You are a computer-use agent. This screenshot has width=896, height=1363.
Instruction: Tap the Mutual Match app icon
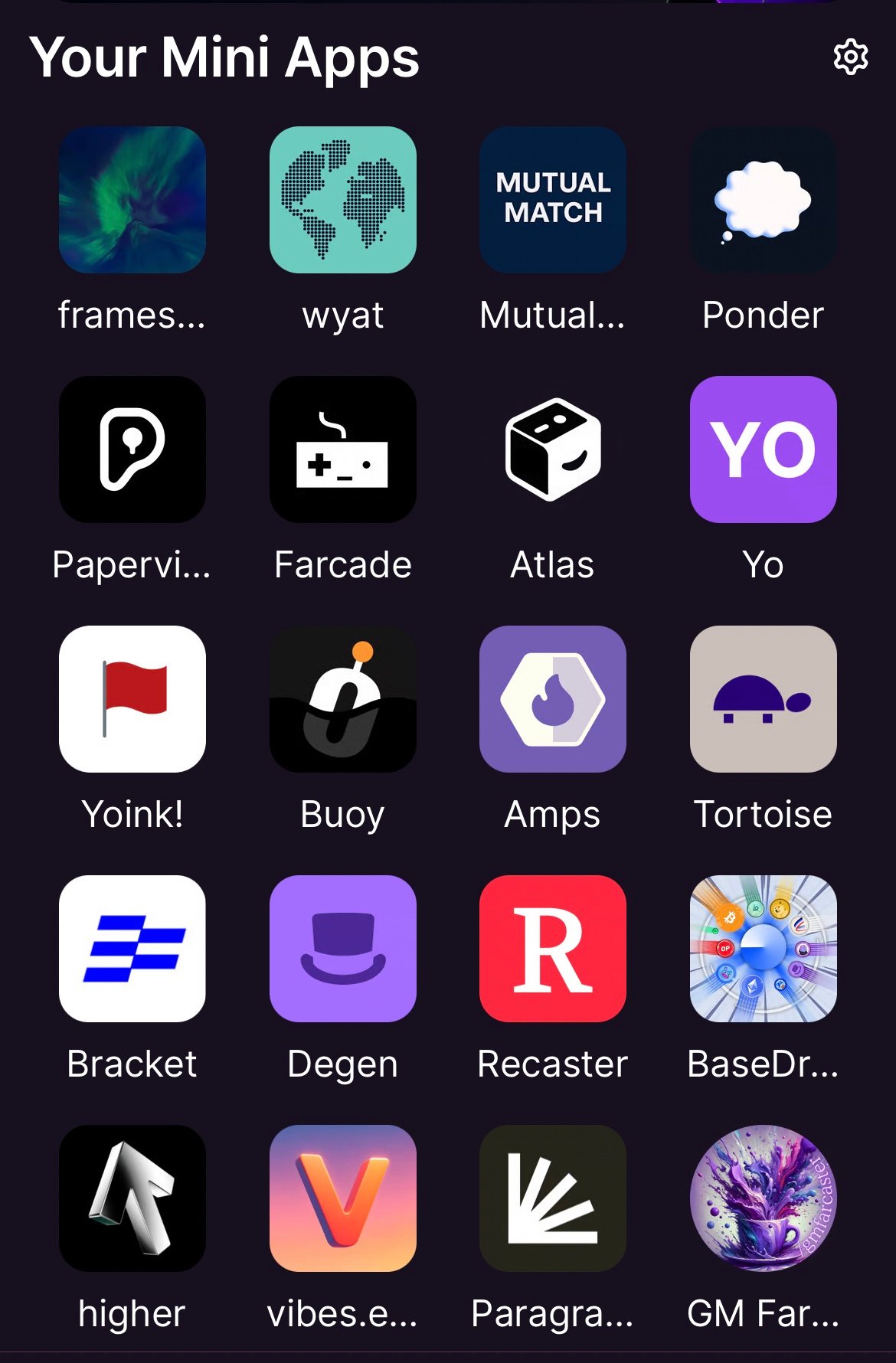(553, 200)
